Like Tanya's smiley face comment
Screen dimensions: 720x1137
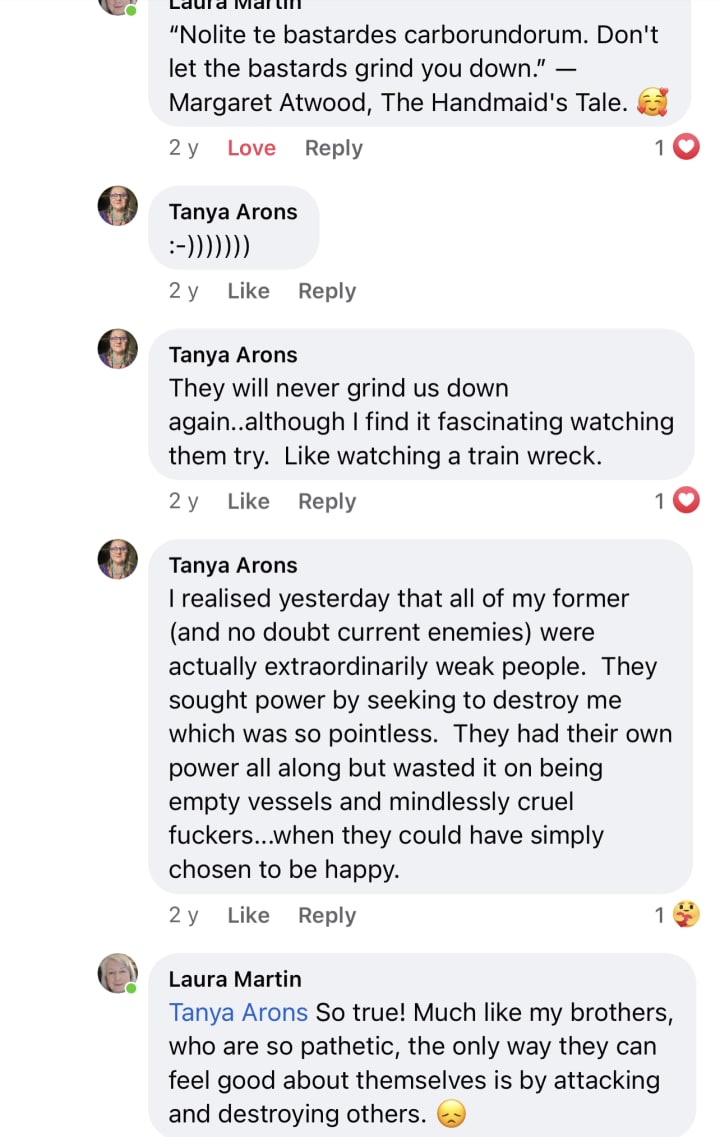(248, 291)
